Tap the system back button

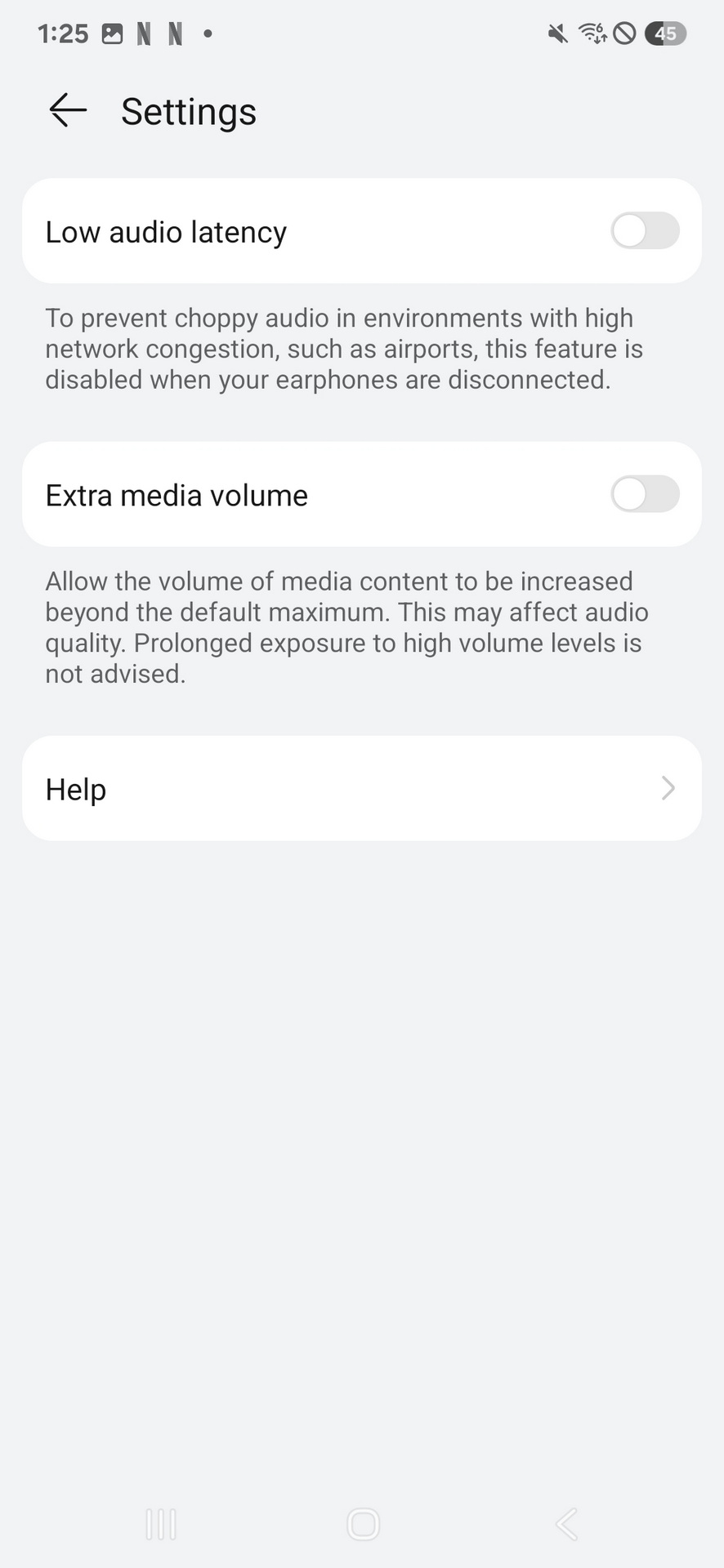tap(566, 1524)
